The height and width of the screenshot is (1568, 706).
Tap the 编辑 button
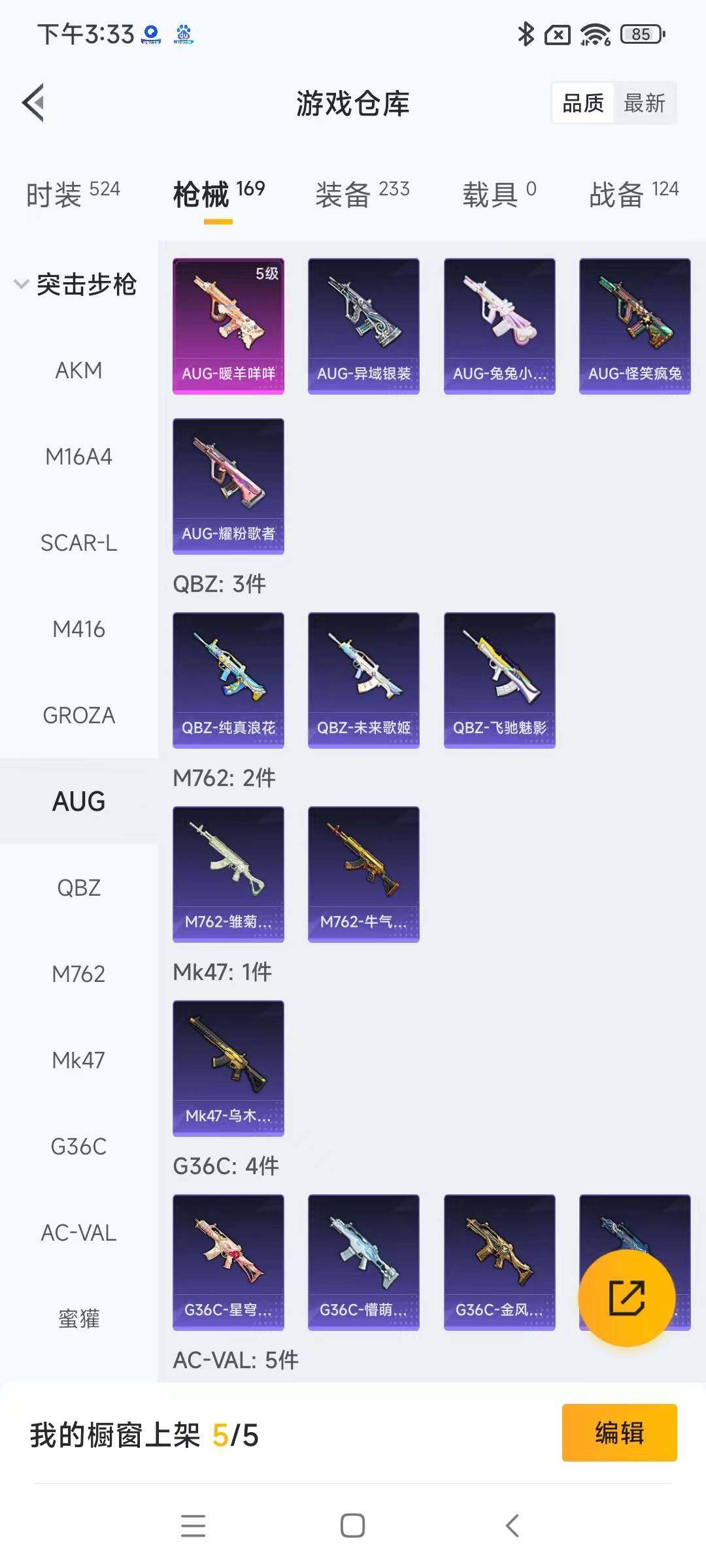(x=619, y=1433)
